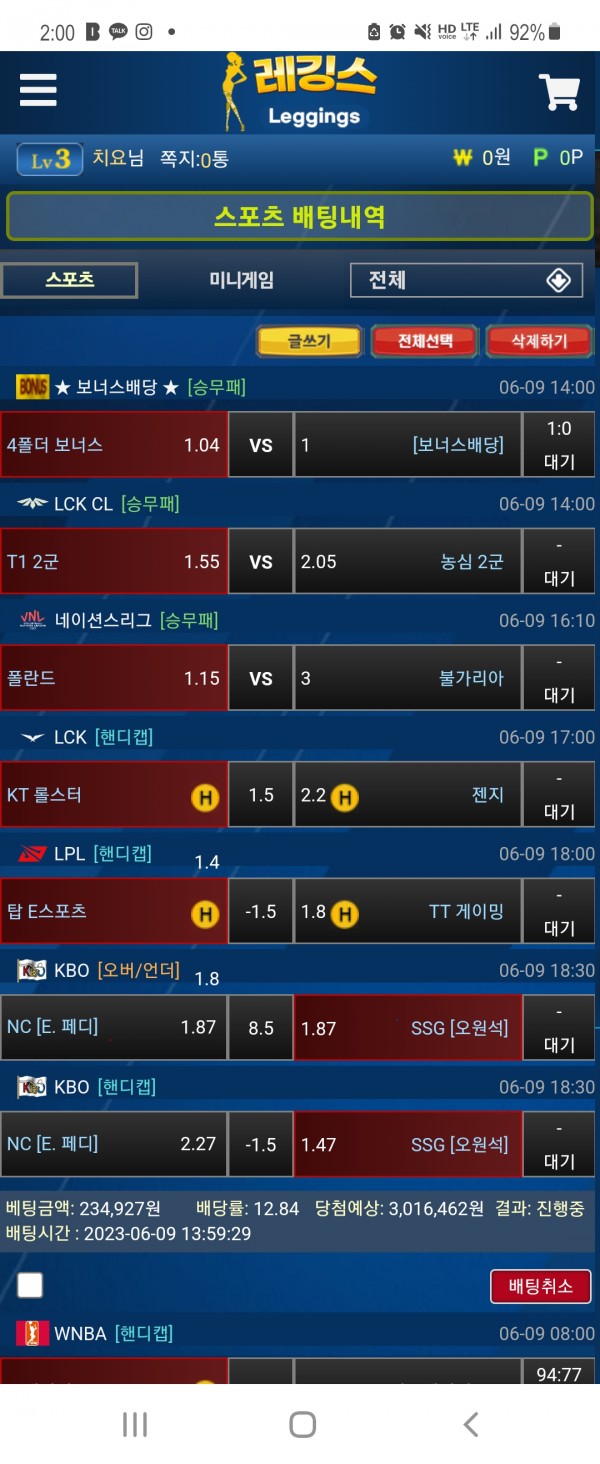Open the shopping cart icon
This screenshot has width=600, height=1464.
pos(559,92)
